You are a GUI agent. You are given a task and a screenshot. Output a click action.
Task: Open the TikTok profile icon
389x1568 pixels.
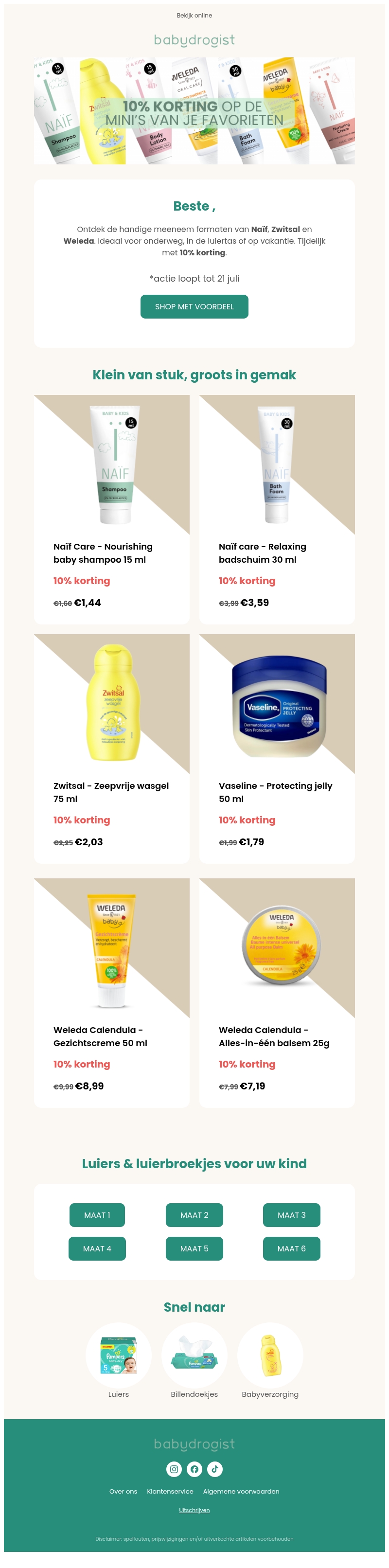215,1469
